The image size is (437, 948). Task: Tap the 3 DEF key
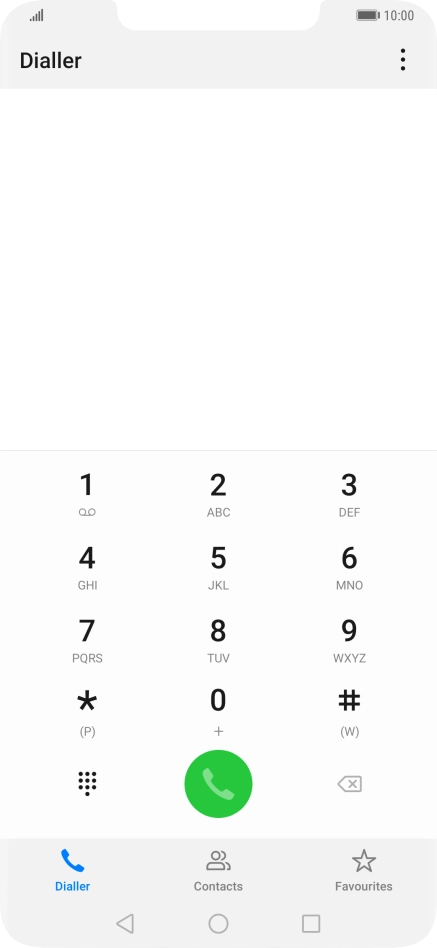pyautogui.click(x=349, y=495)
